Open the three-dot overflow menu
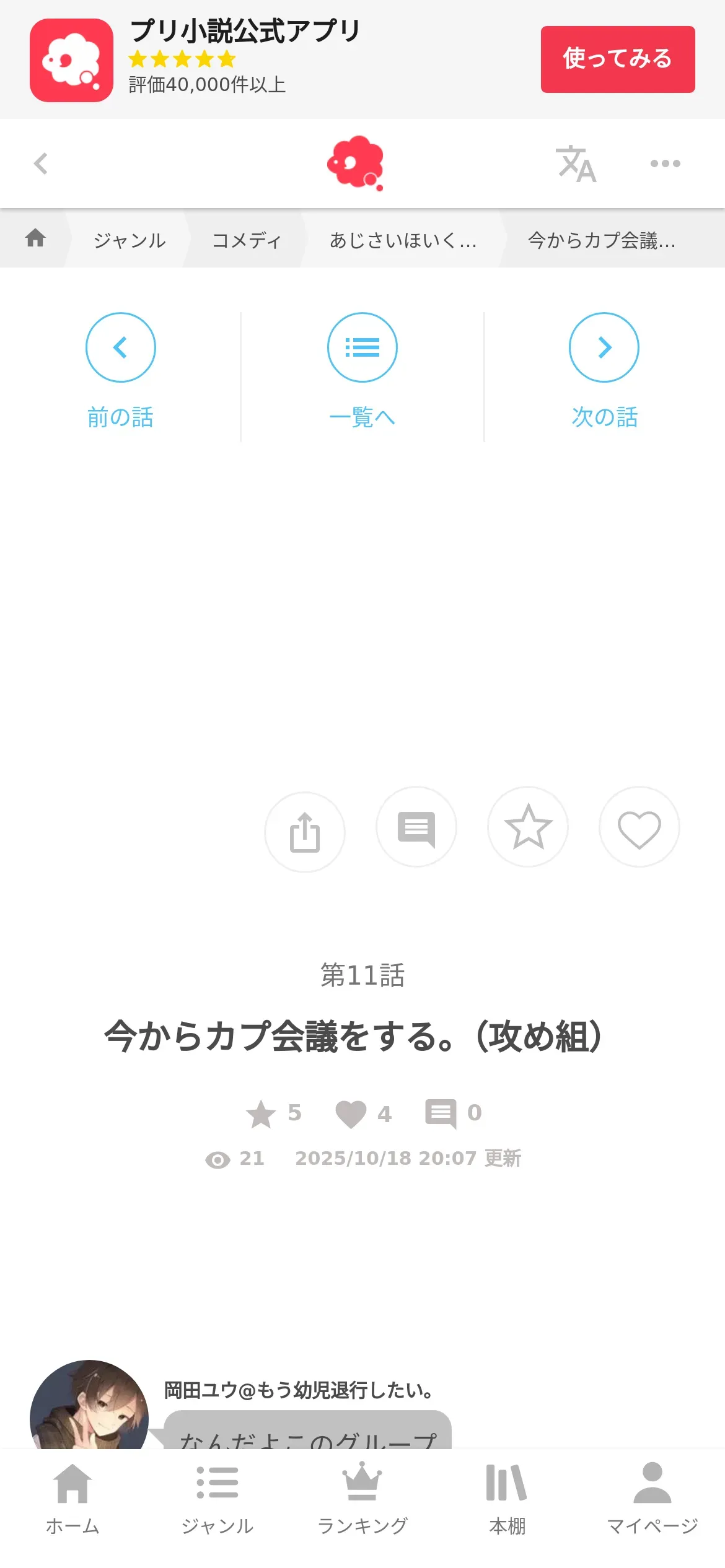The image size is (725, 1568). coord(665,163)
